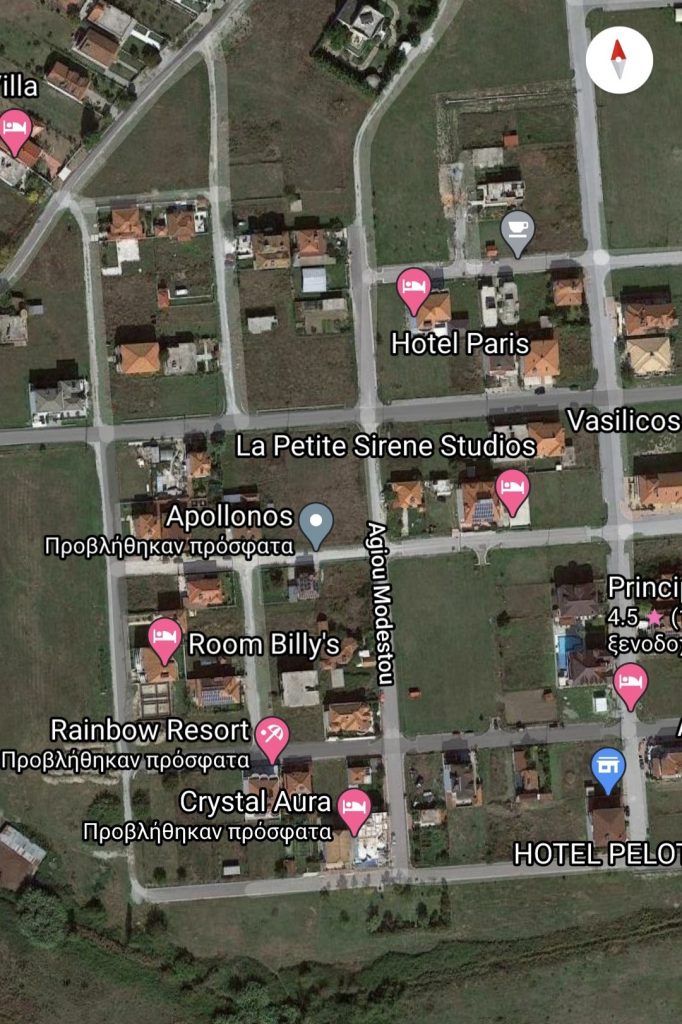Select the Villa lodging pin
Screen dimensions: 682x1024
click(14, 130)
